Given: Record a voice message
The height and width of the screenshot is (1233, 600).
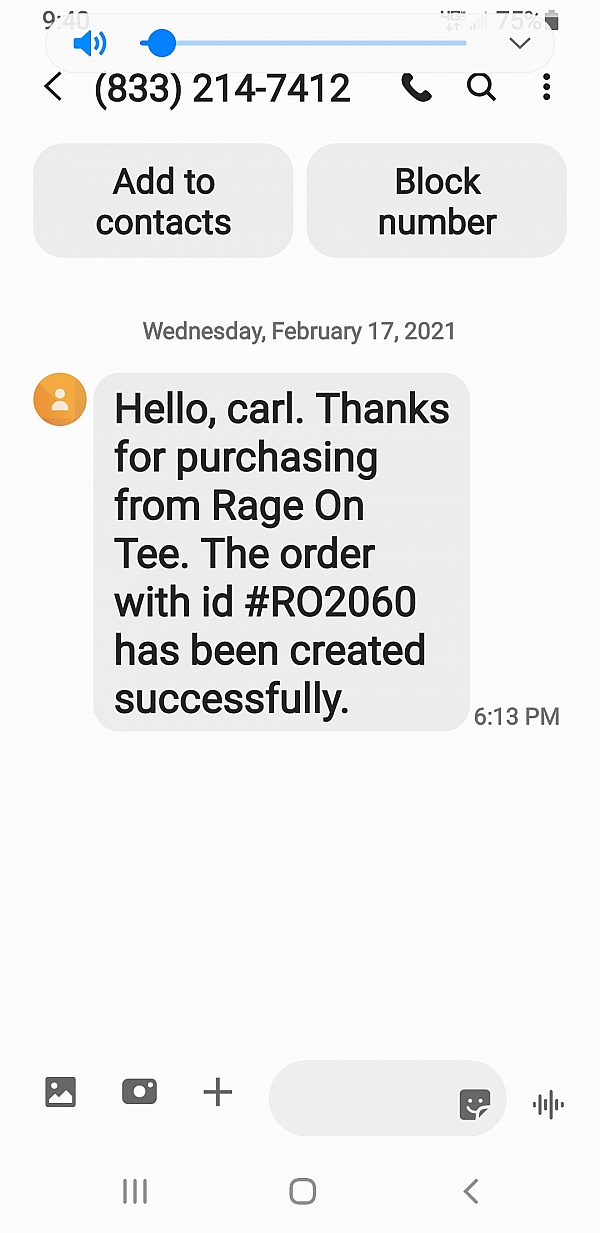Looking at the screenshot, I should [x=548, y=1104].
